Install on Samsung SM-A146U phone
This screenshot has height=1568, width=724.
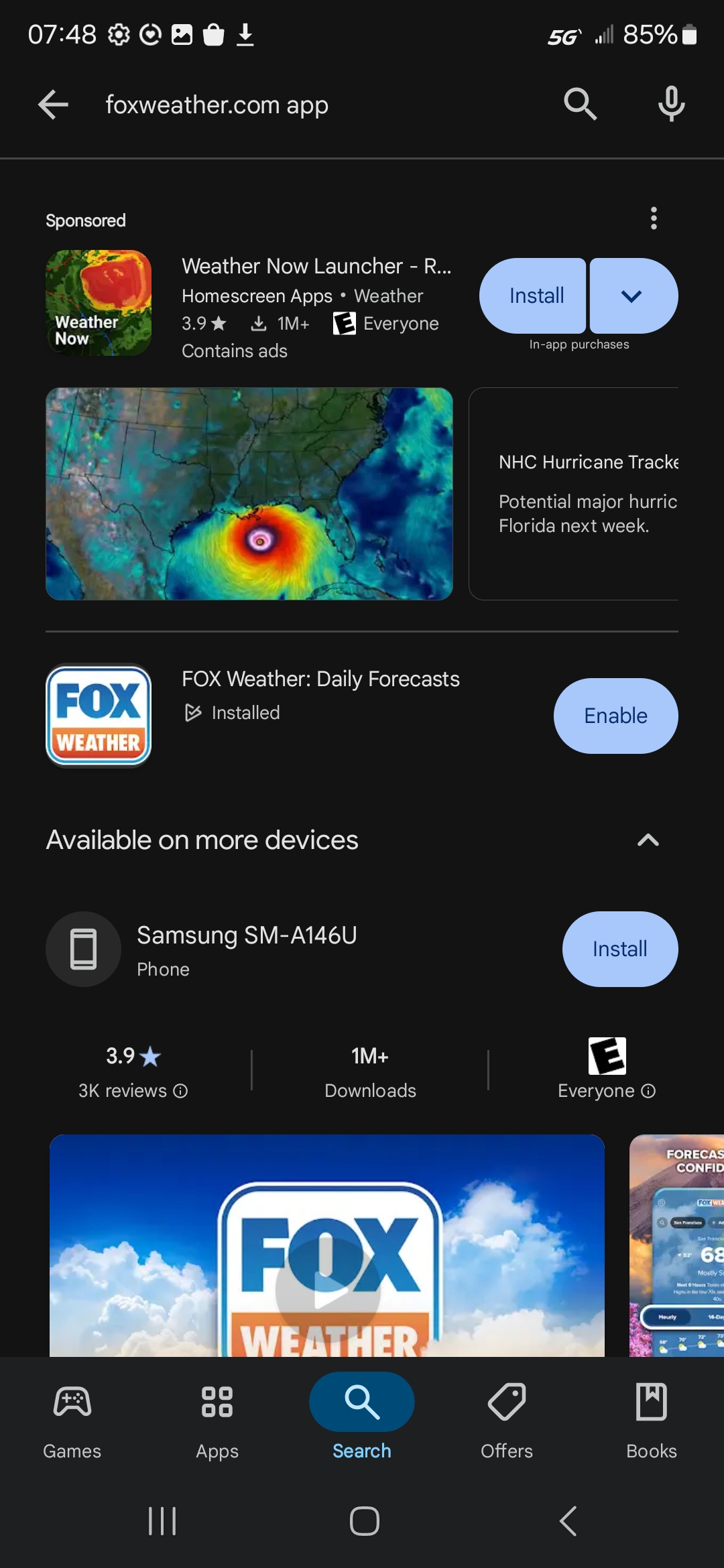(x=619, y=949)
